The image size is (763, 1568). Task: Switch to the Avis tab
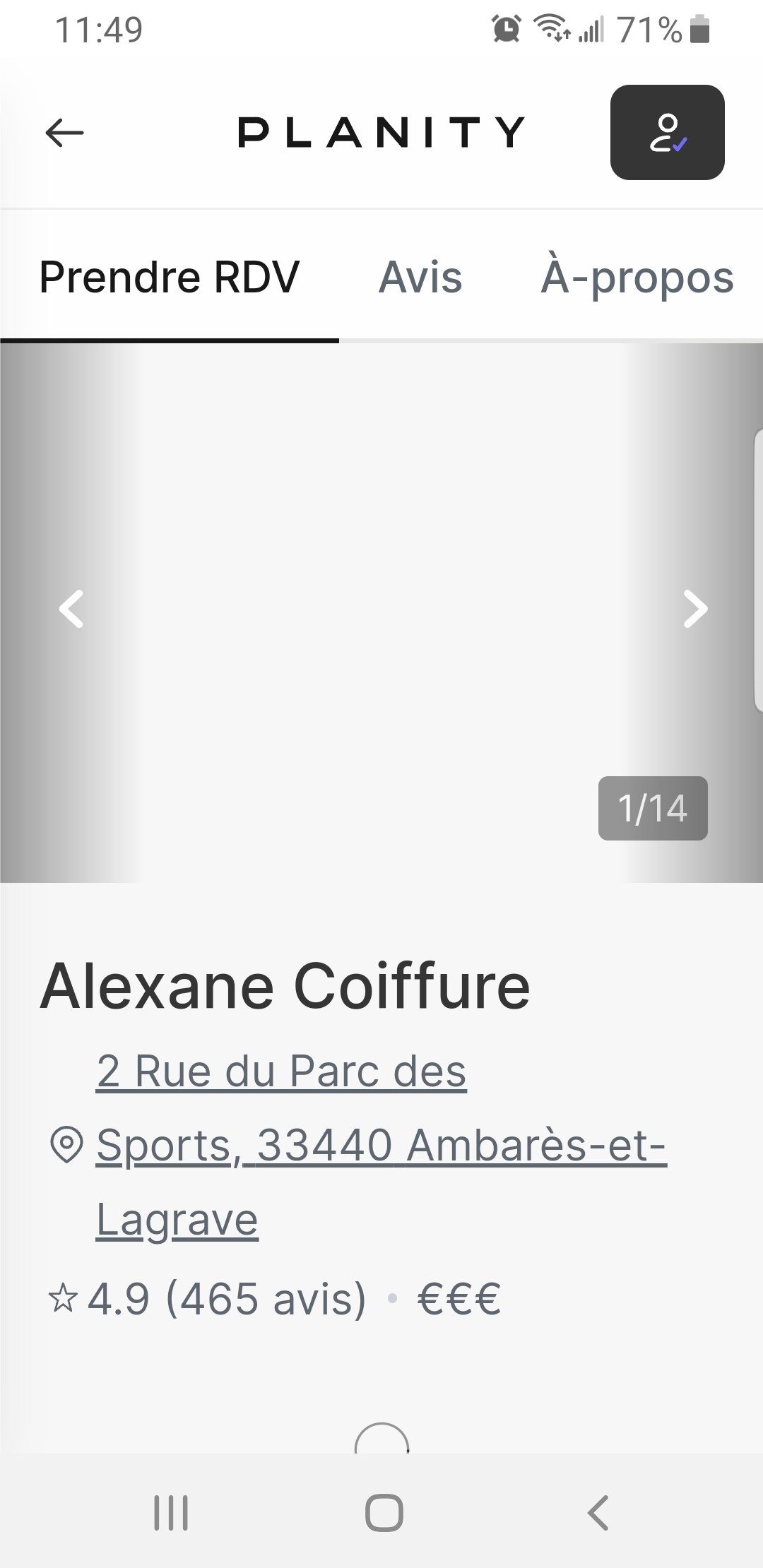(420, 277)
